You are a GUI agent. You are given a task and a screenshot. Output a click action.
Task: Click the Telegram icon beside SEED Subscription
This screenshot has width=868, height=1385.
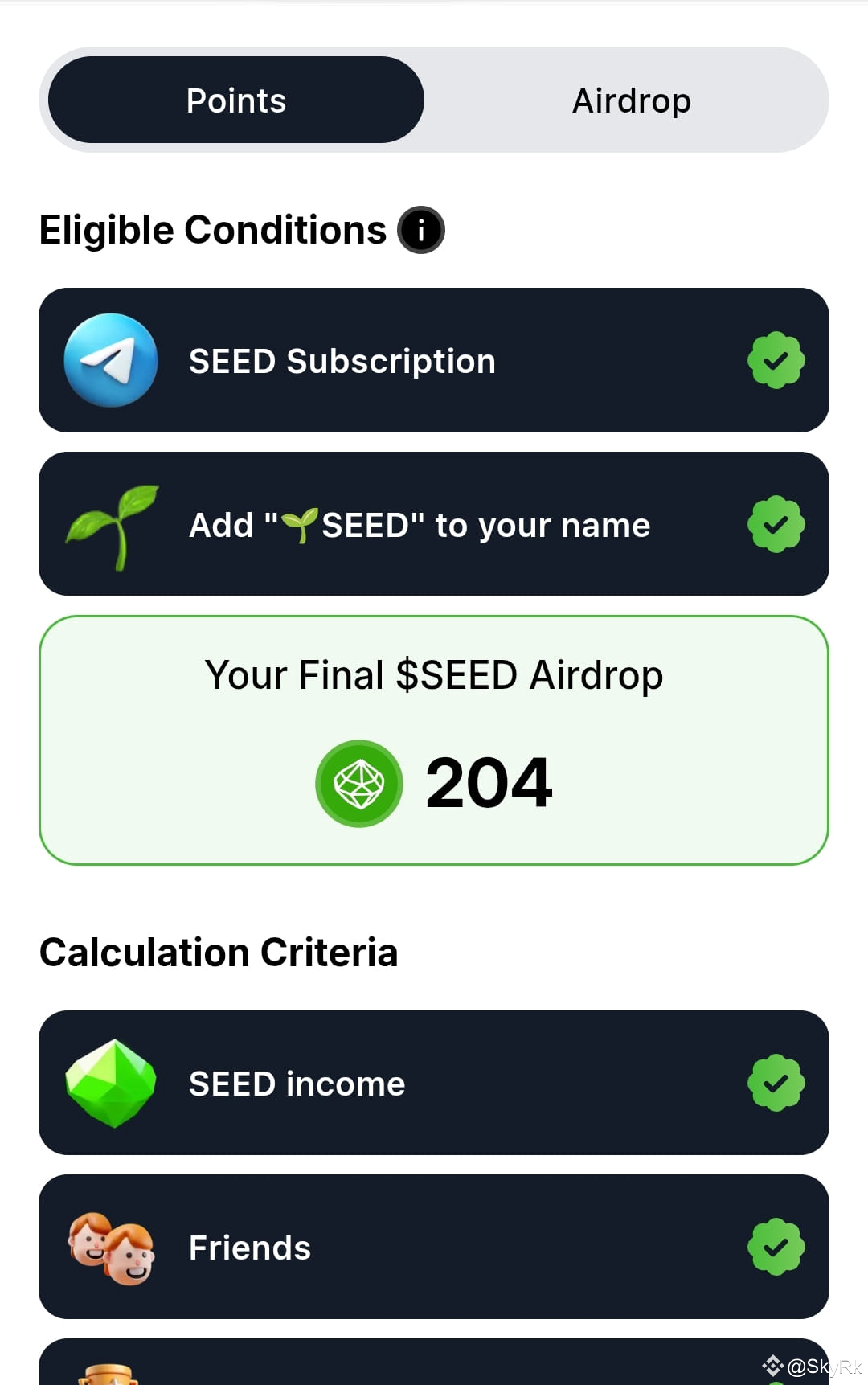(113, 361)
